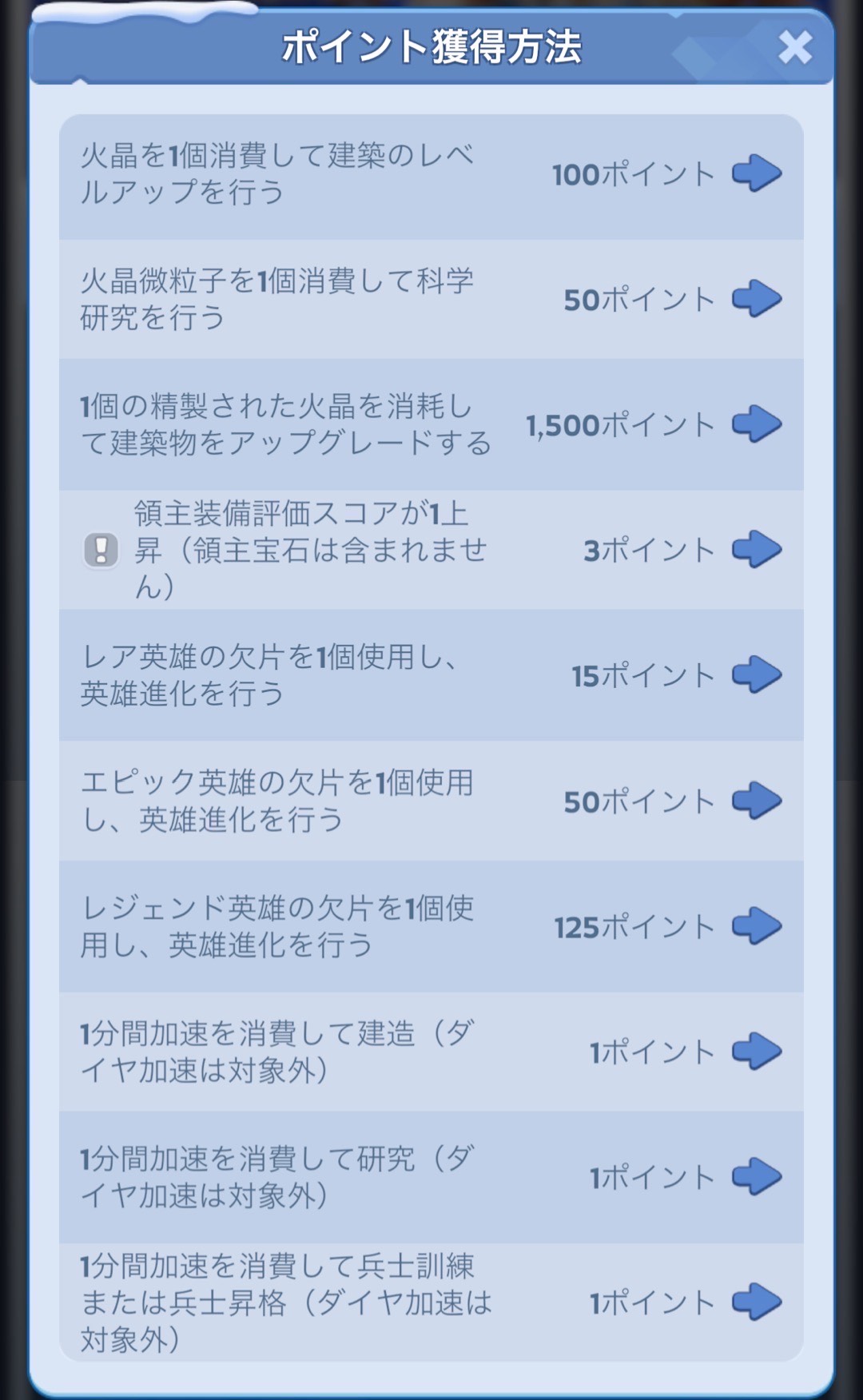Tap arrow for 火晶微粒子 科学研究 50ポイント
The width and height of the screenshot is (863, 1400).
(x=757, y=299)
